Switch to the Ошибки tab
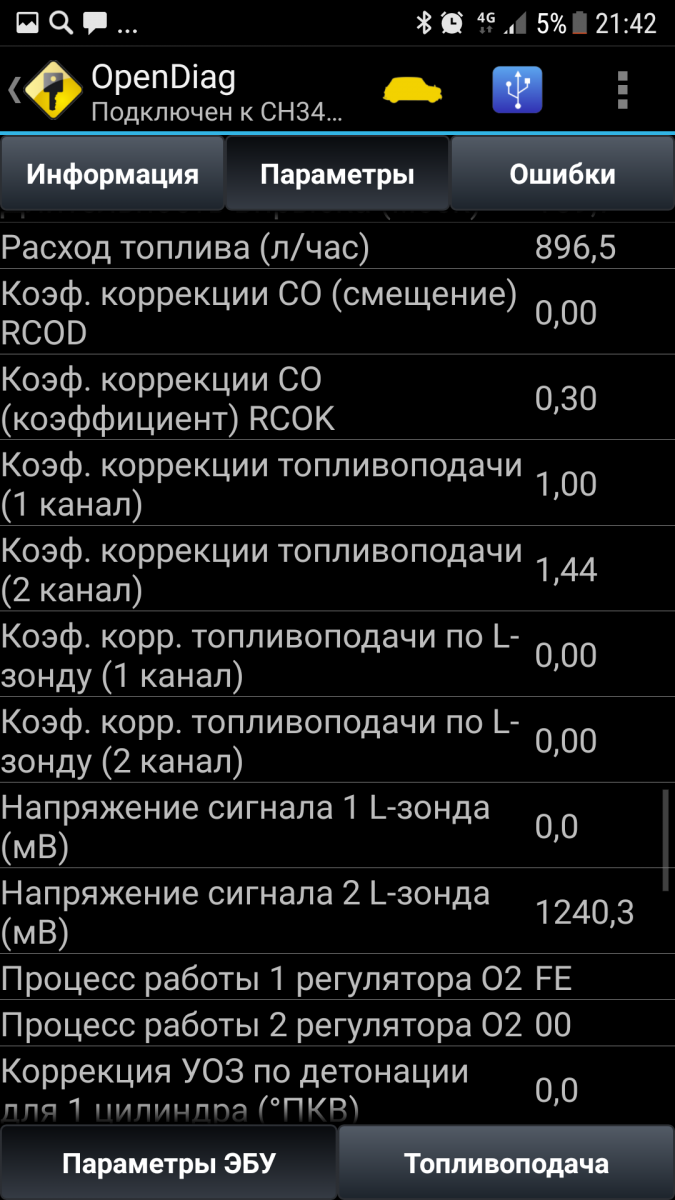675x1200 pixels. tap(562, 175)
